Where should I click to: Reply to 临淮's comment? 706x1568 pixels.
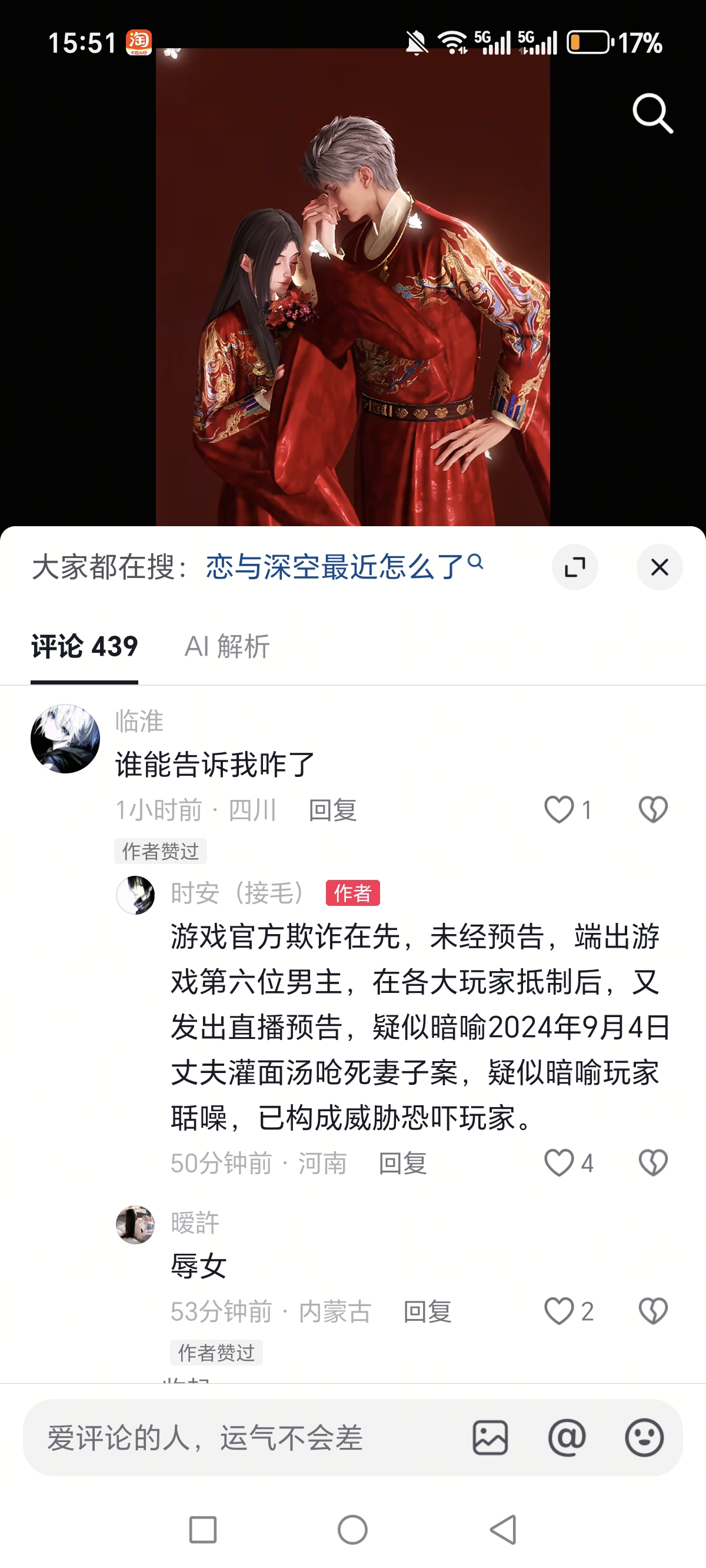point(332,810)
